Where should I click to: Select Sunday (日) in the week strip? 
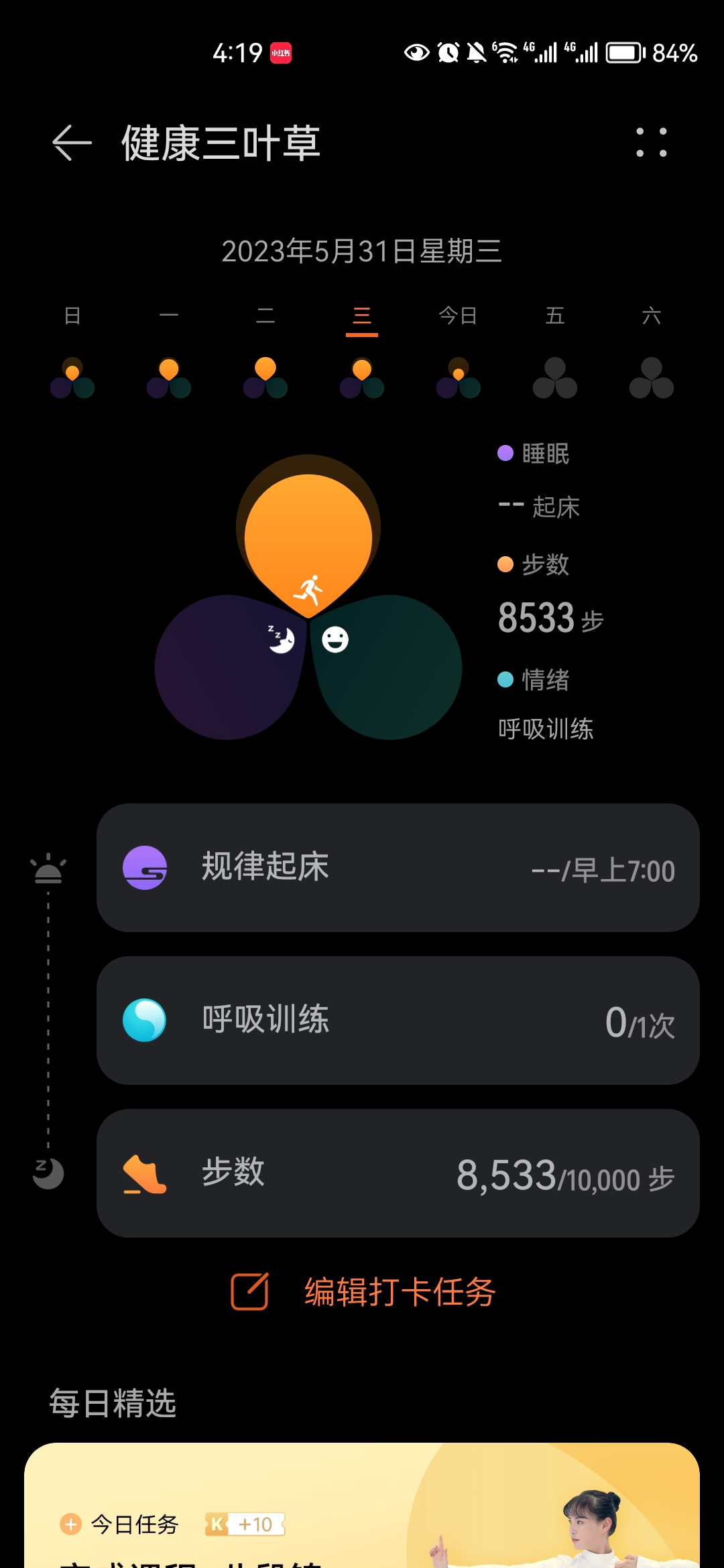[72, 348]
